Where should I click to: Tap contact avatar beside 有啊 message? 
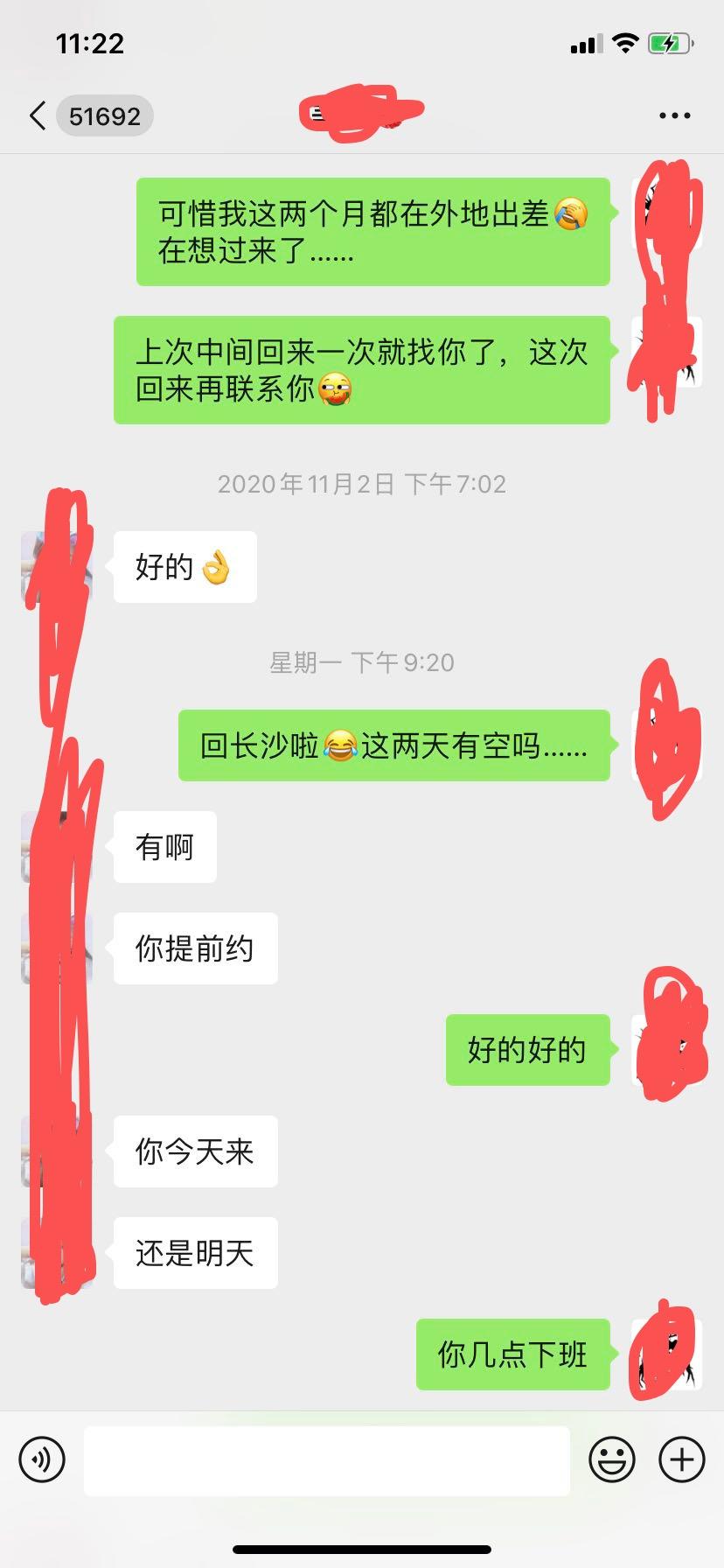coord(57,847)
